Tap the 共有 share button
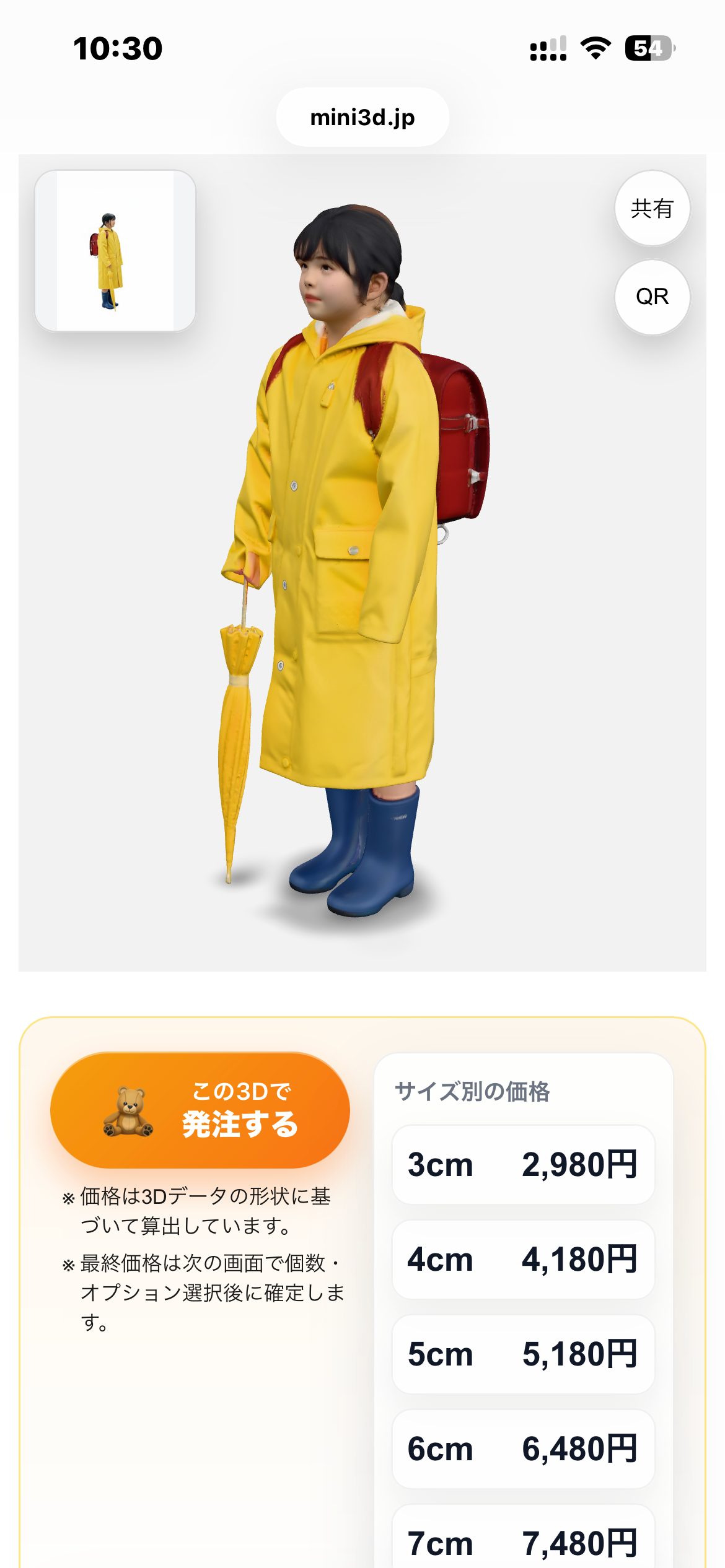725x1568 pixels. 652,209
